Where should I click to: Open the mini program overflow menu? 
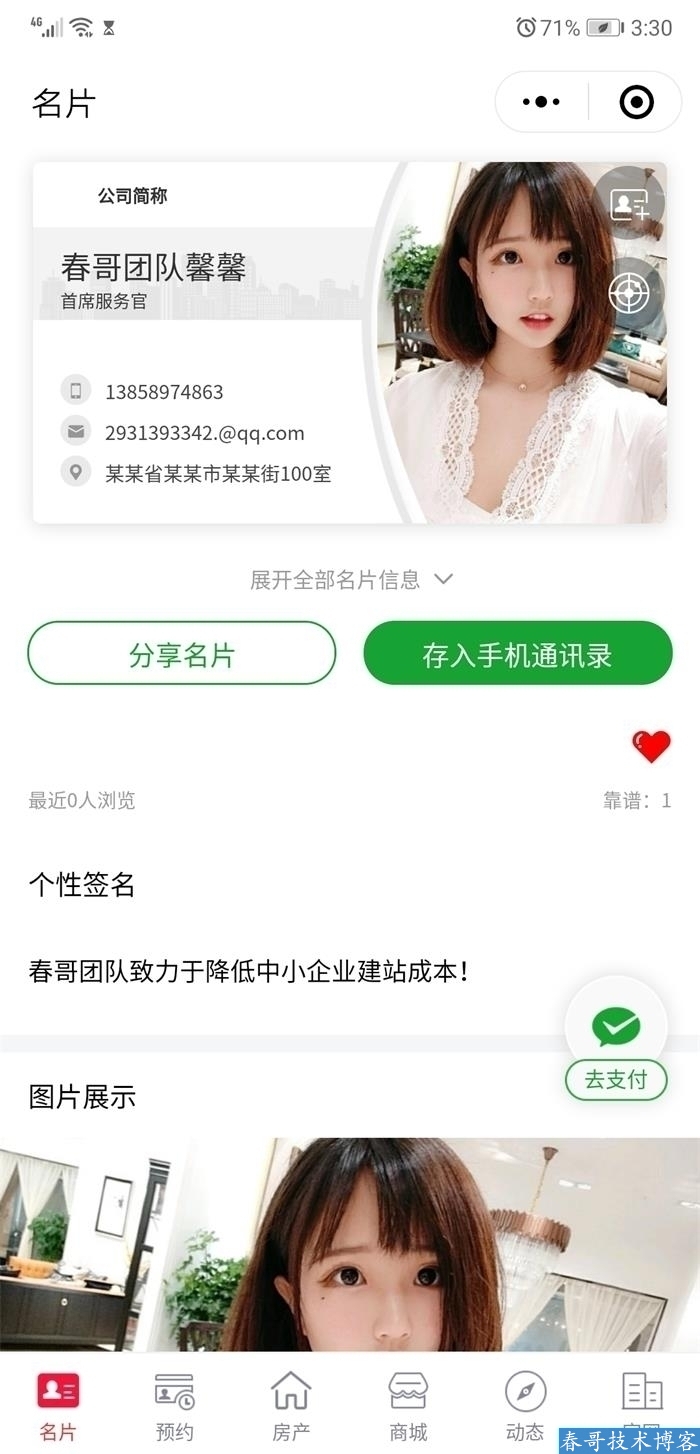click(x=541, y=102)
